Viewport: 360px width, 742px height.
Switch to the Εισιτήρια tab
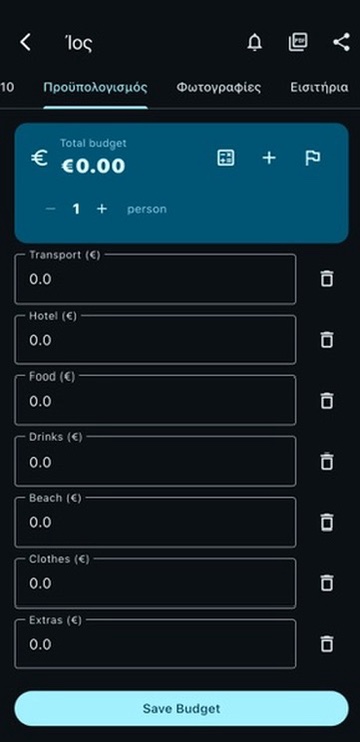[319, 88]
